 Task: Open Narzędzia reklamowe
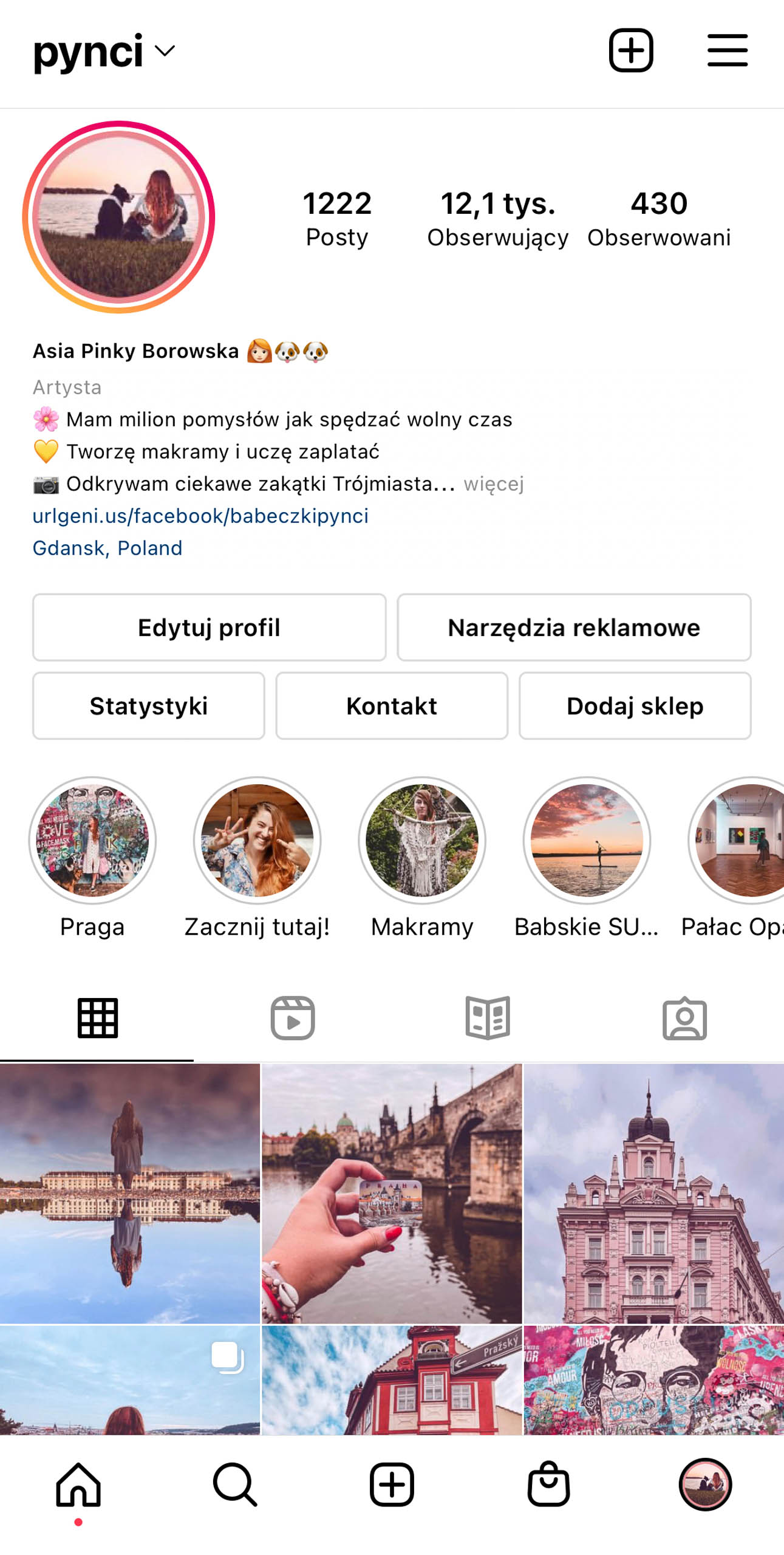pos(574,627)
